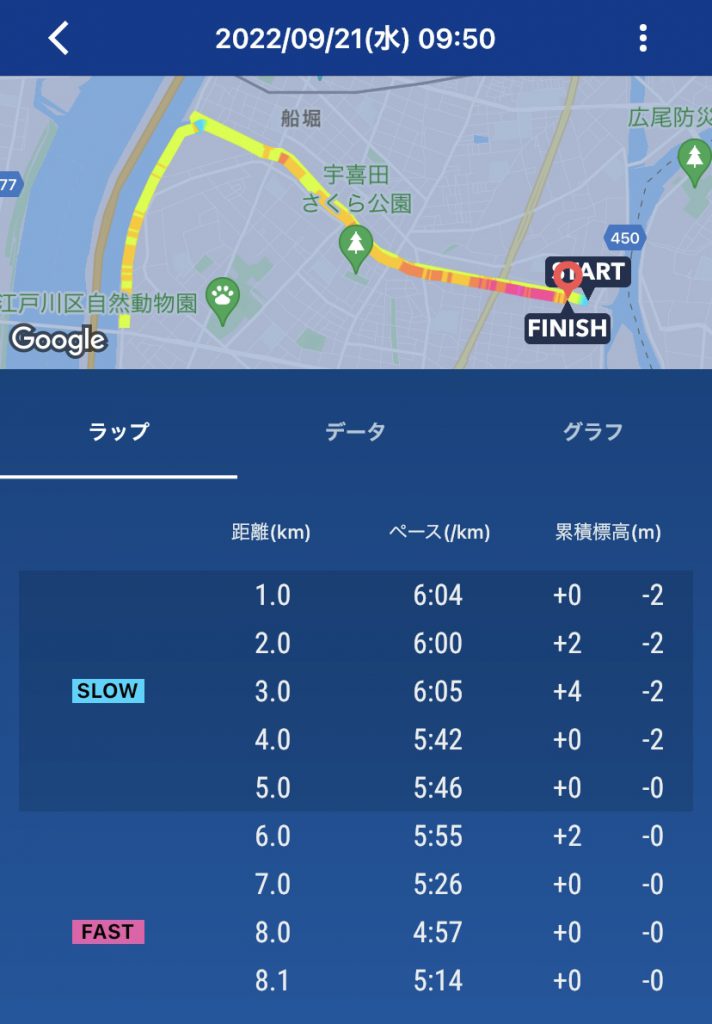Open the running route map

[356, 222]
